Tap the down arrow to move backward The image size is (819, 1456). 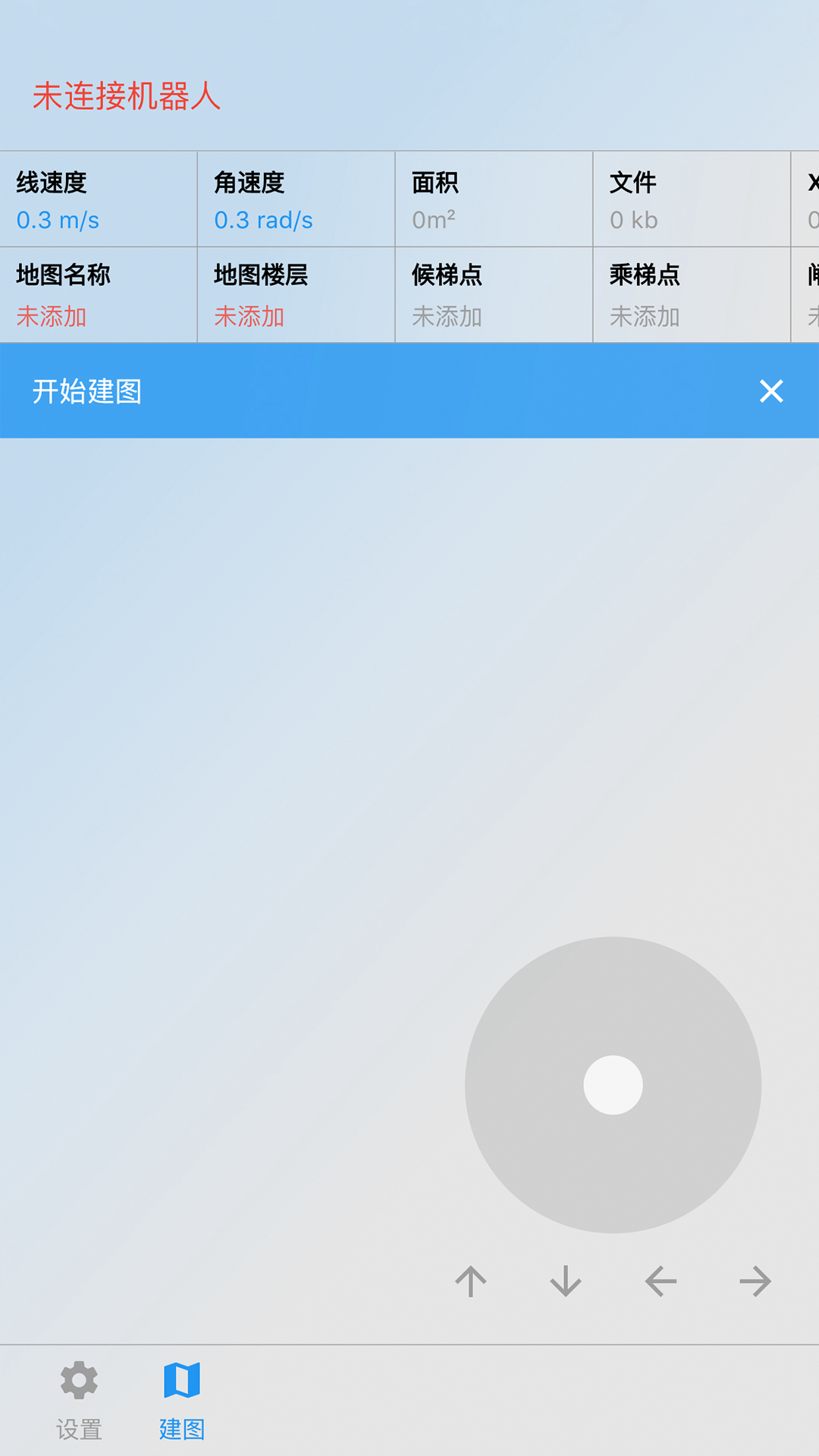(x=566, y=1282)
